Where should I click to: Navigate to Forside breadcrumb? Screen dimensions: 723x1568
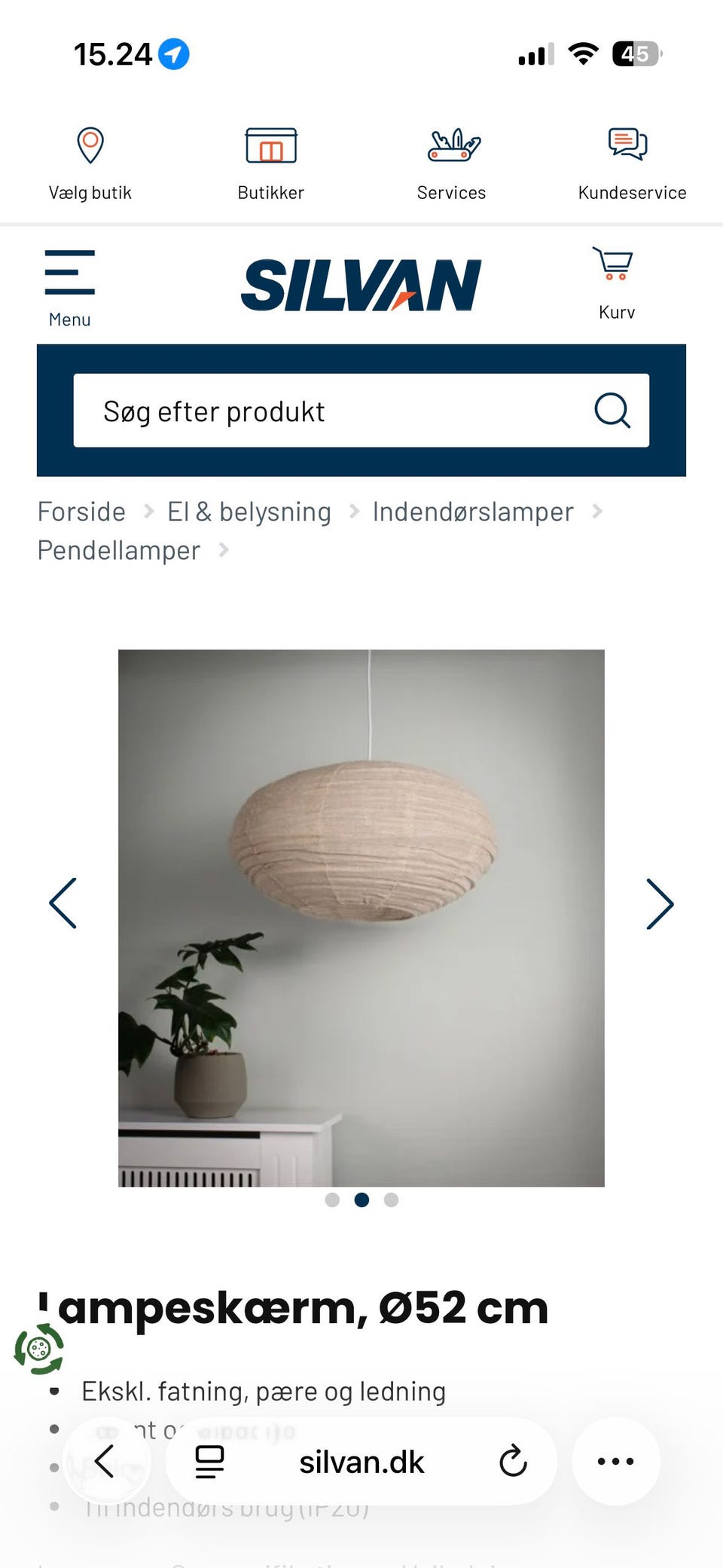[x=81, y=511]
